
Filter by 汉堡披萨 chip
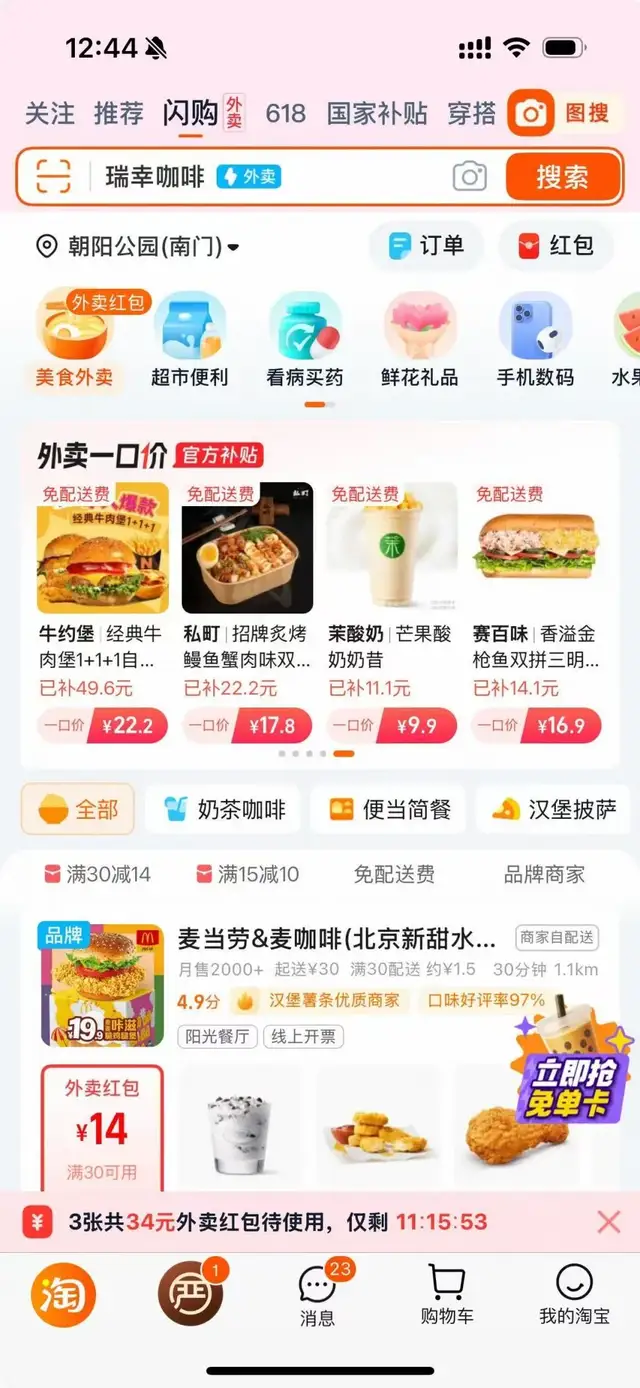coord(555,809)
